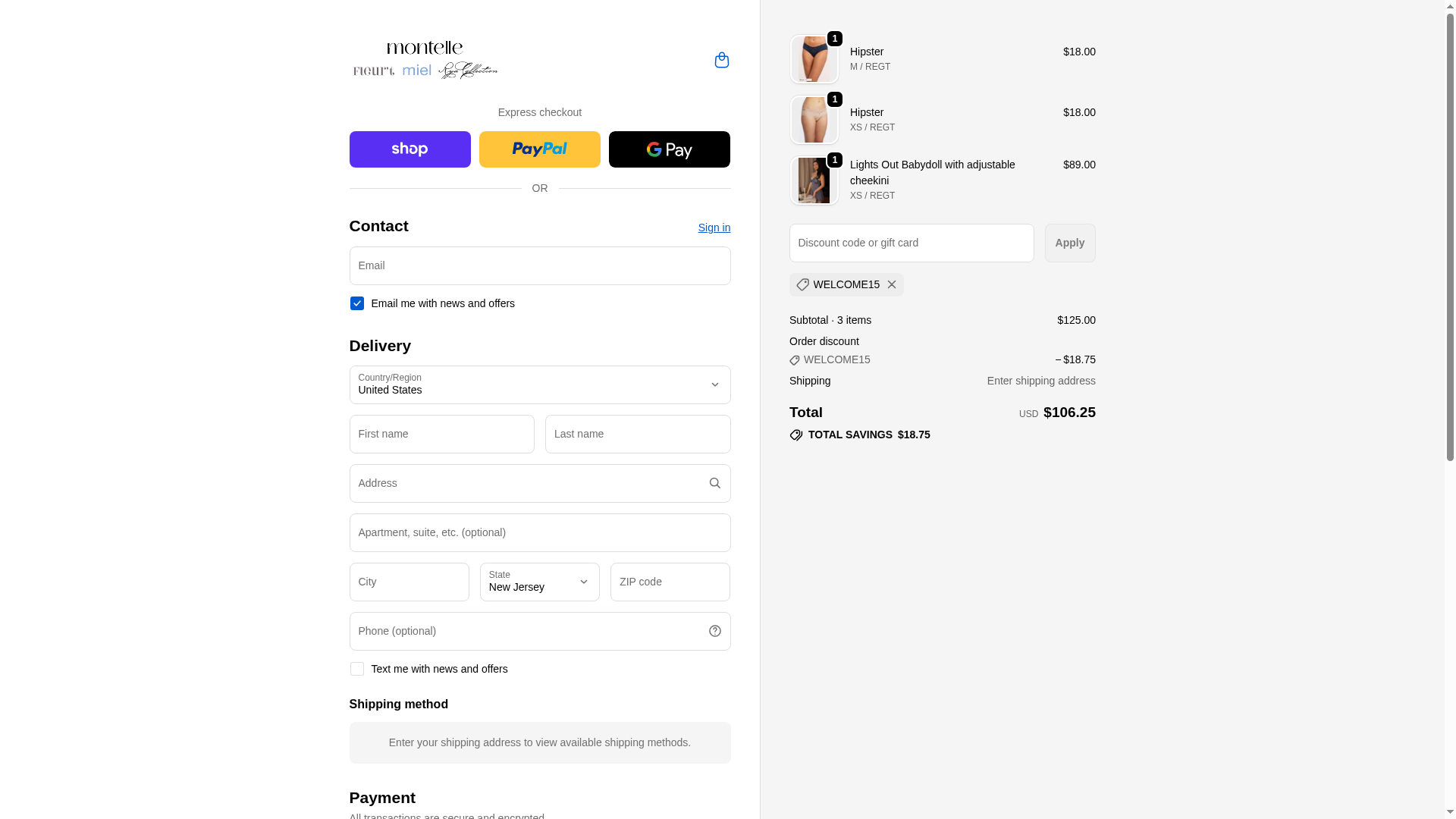This screenshot has width=1456, height=819.
Task: Enable Text me with news and offers
Action: pyautogui.click(x=357, y=669)
